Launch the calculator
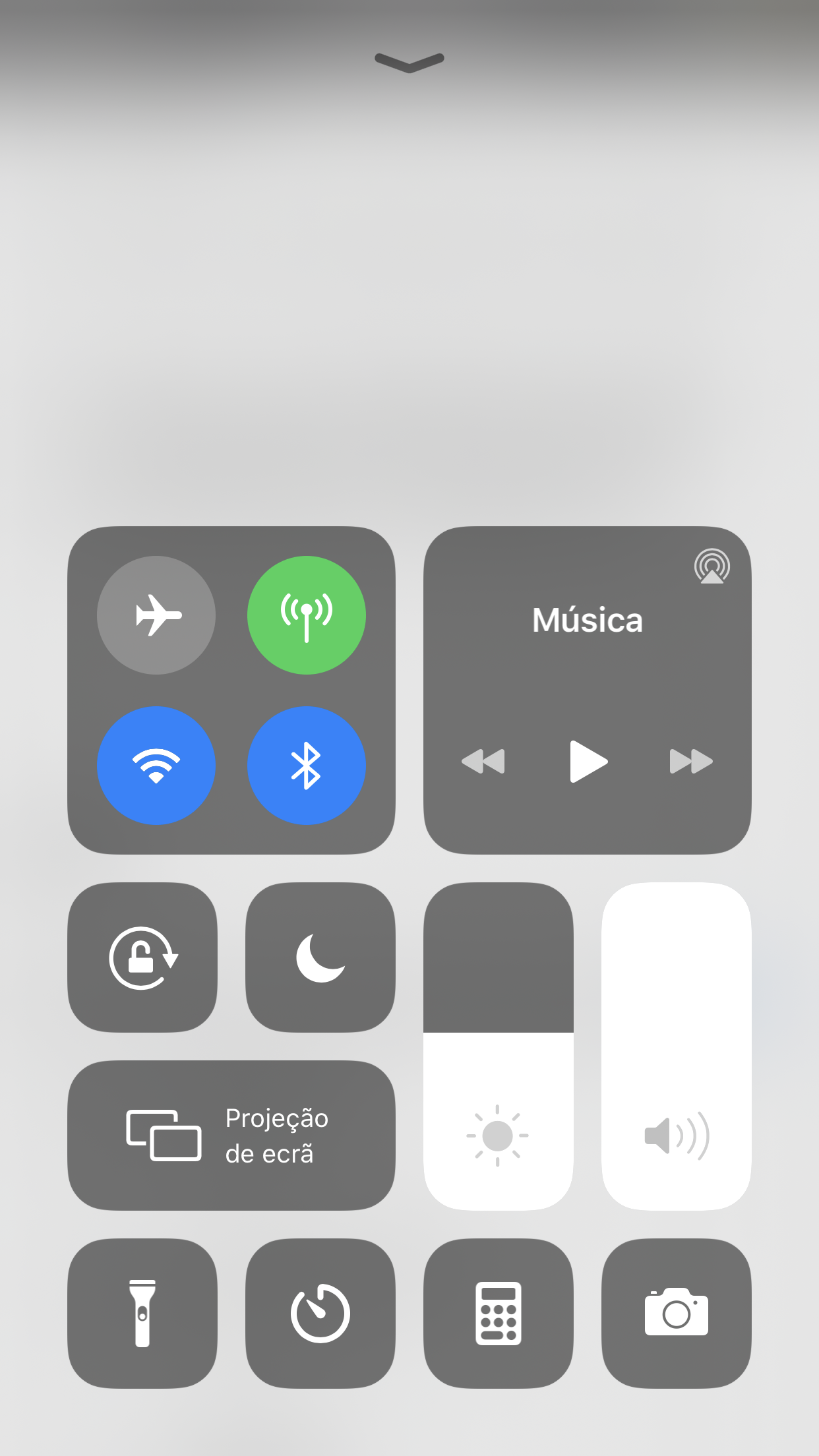The width and height of the screenshot is (819, 1456). click(499, 1314)
